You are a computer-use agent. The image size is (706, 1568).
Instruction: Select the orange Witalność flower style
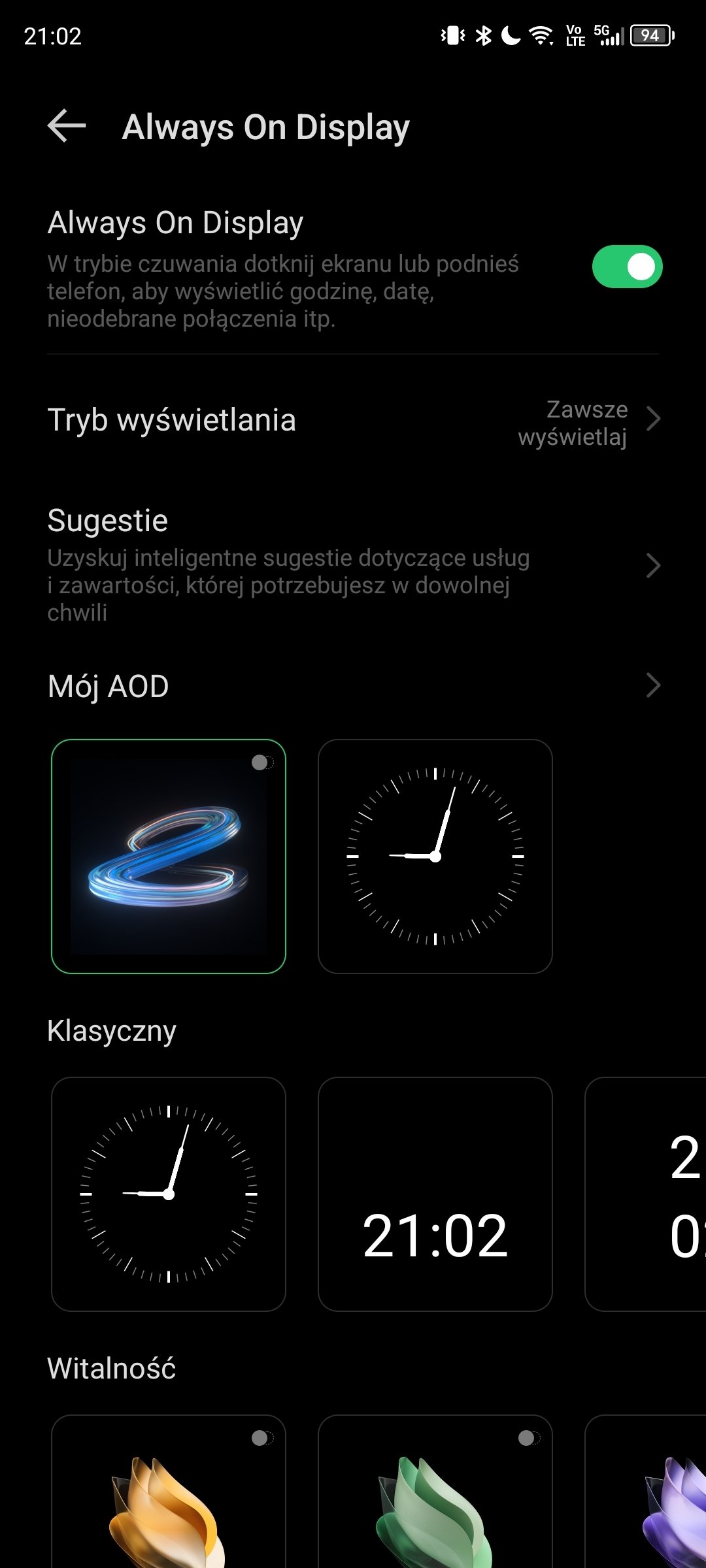(x=169, y=1492)
